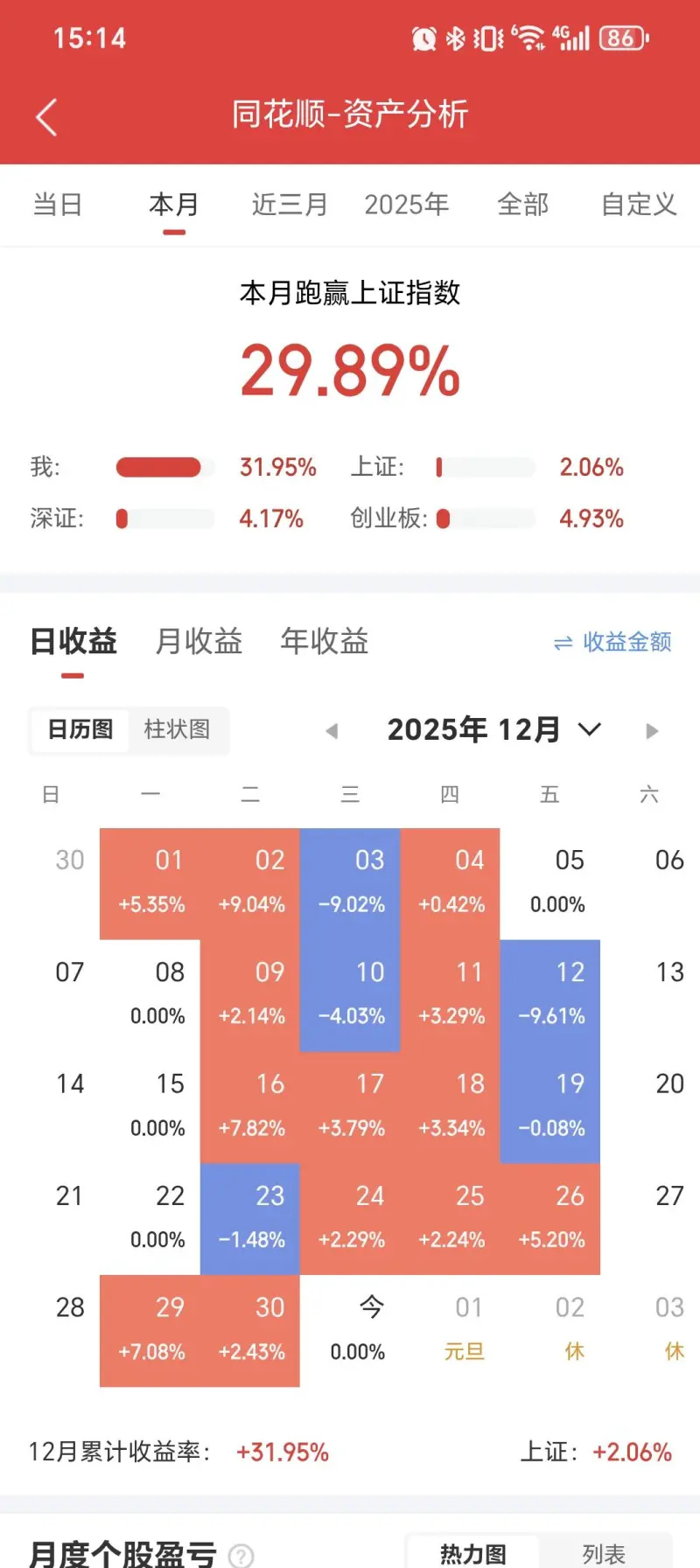This screenshot has height=1568, width=700.
Task: Open day 29 with +7.08% return
Action: point(150,1330)
